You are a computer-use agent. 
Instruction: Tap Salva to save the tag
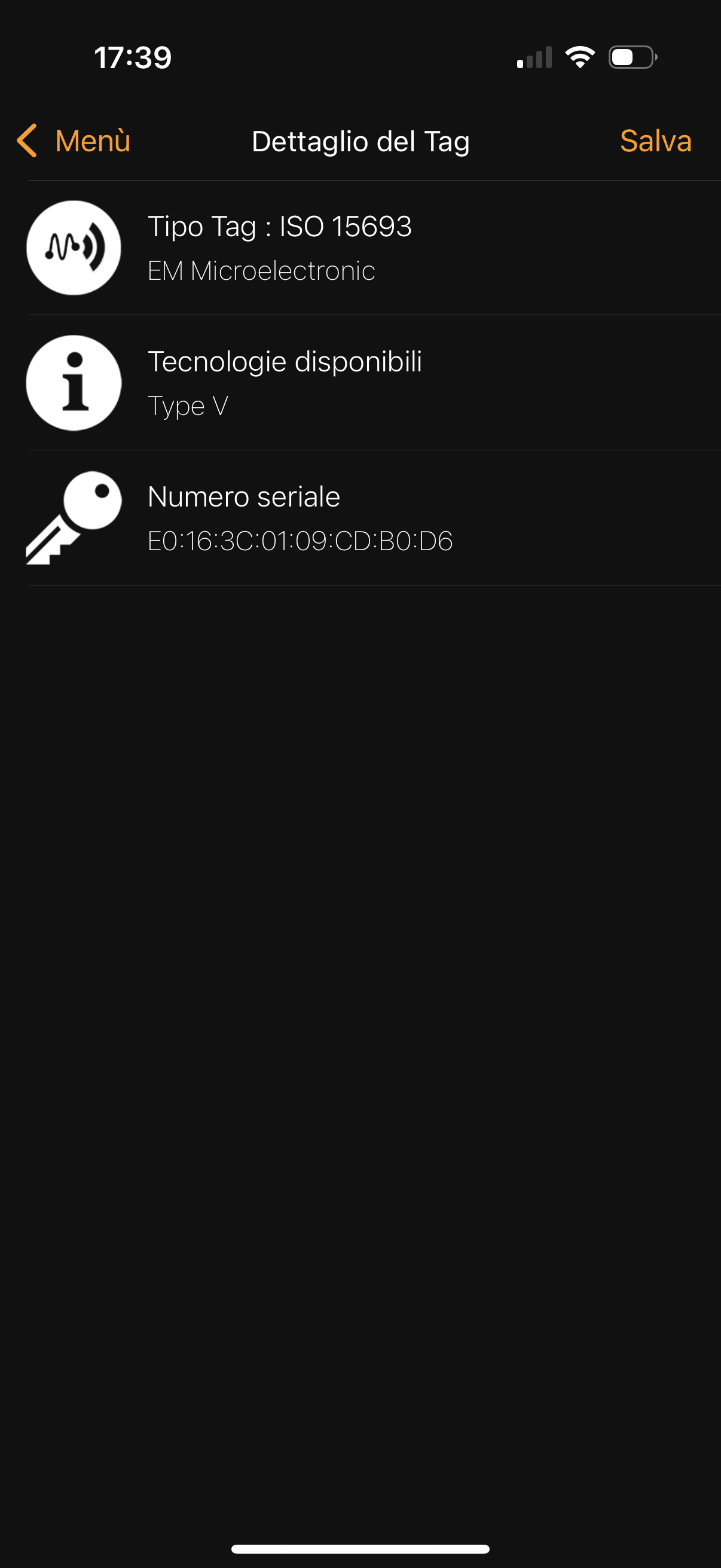tap(655, 141)
